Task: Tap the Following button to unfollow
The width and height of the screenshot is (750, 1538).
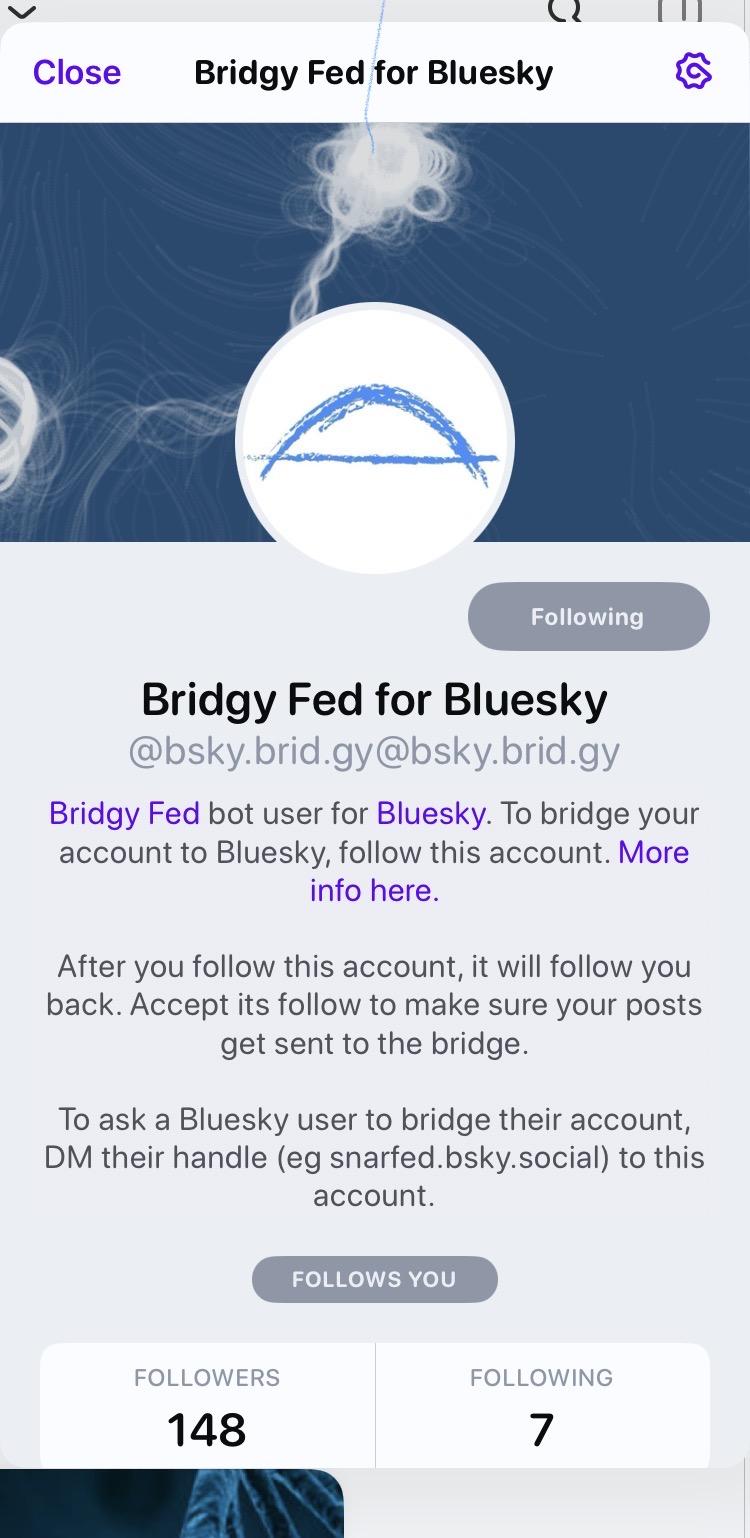Action: (588, 617)
